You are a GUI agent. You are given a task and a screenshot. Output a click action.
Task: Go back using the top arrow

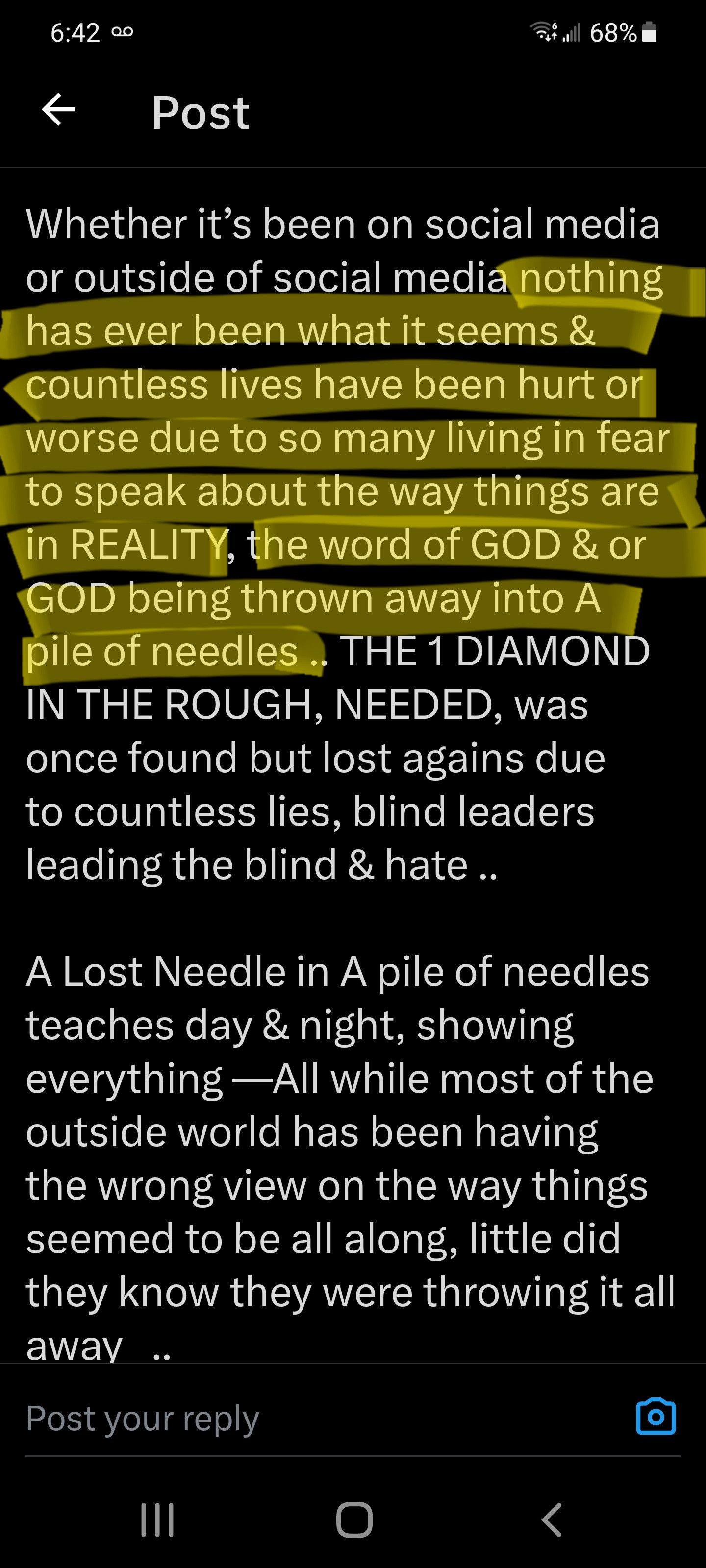[58, 110]
